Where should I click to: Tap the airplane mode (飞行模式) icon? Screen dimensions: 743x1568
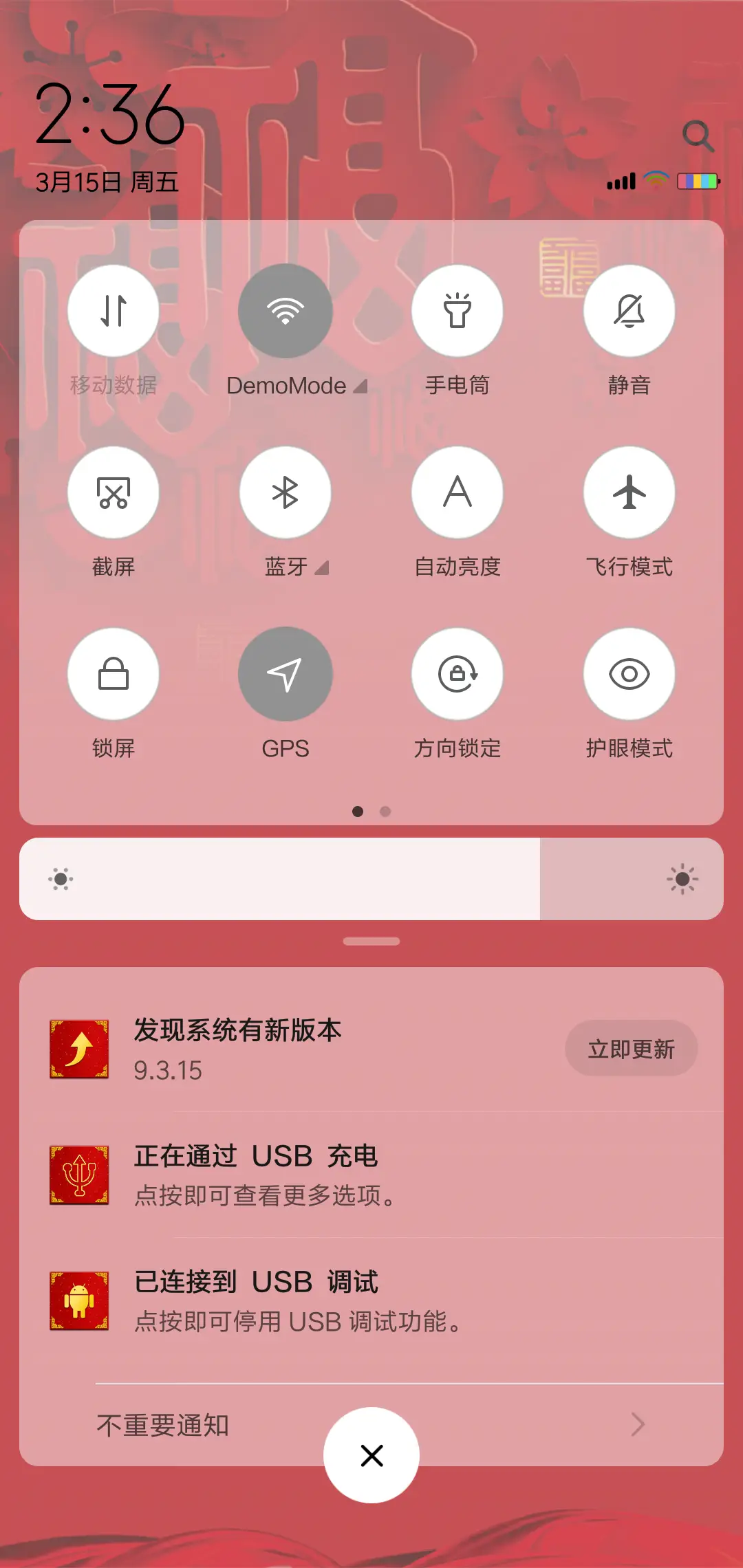point(629,492)
